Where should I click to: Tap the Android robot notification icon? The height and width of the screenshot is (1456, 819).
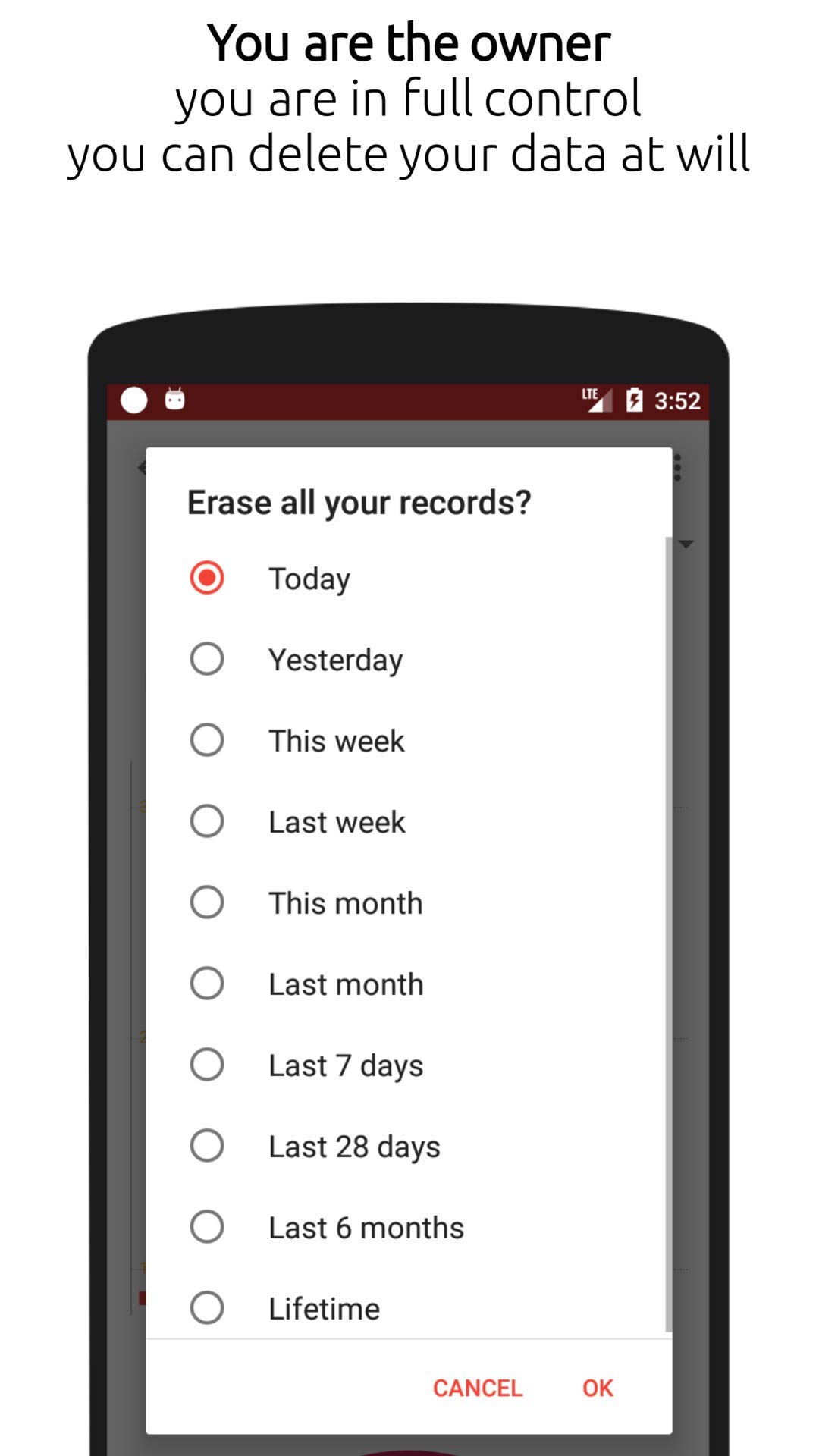(x=175, y=400)
